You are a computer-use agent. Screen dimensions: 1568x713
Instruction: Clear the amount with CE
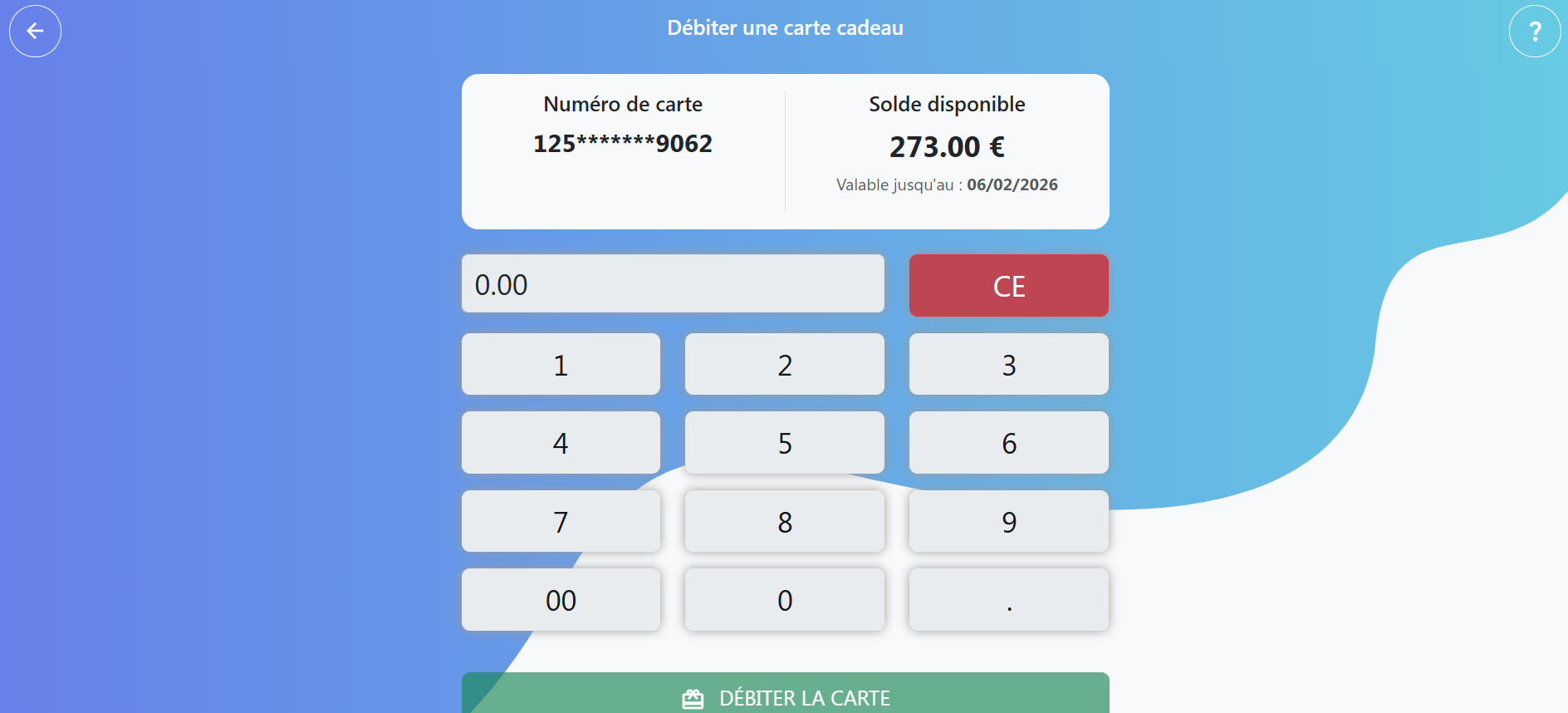[x=1008, y=286]
